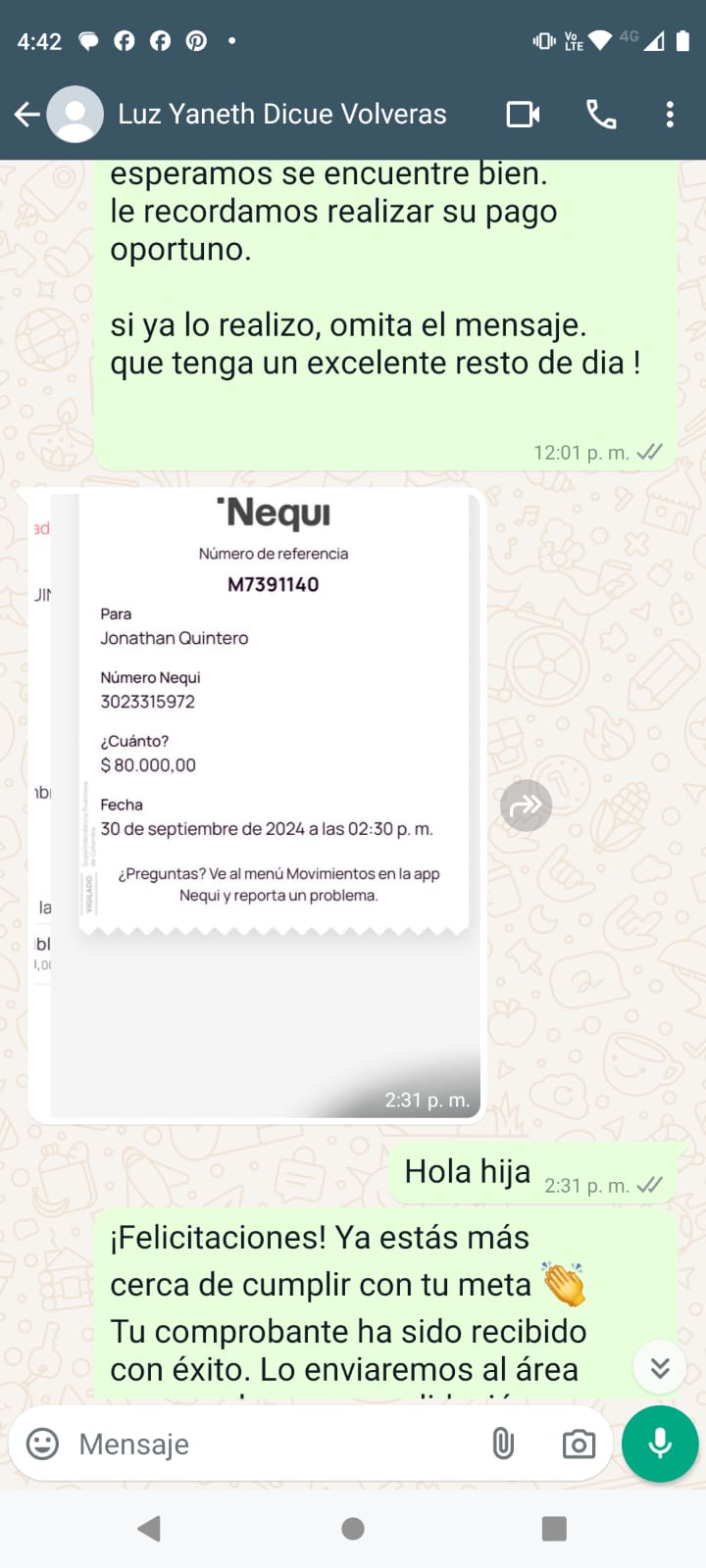
Task: Go back to the chats list
Action: (27, 115)
